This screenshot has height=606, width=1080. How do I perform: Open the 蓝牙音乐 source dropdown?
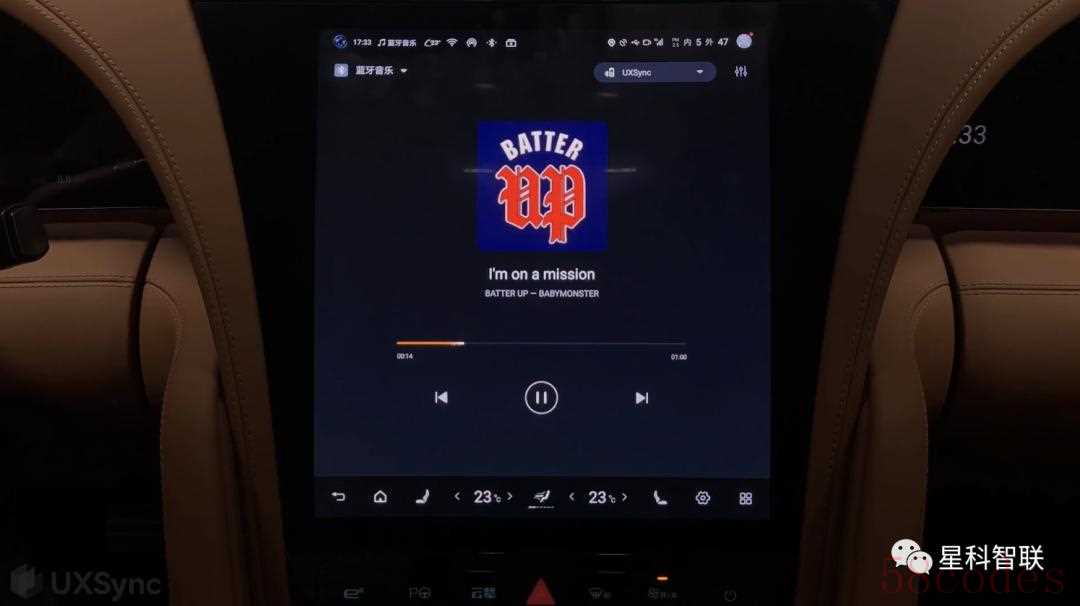[372, 71]
